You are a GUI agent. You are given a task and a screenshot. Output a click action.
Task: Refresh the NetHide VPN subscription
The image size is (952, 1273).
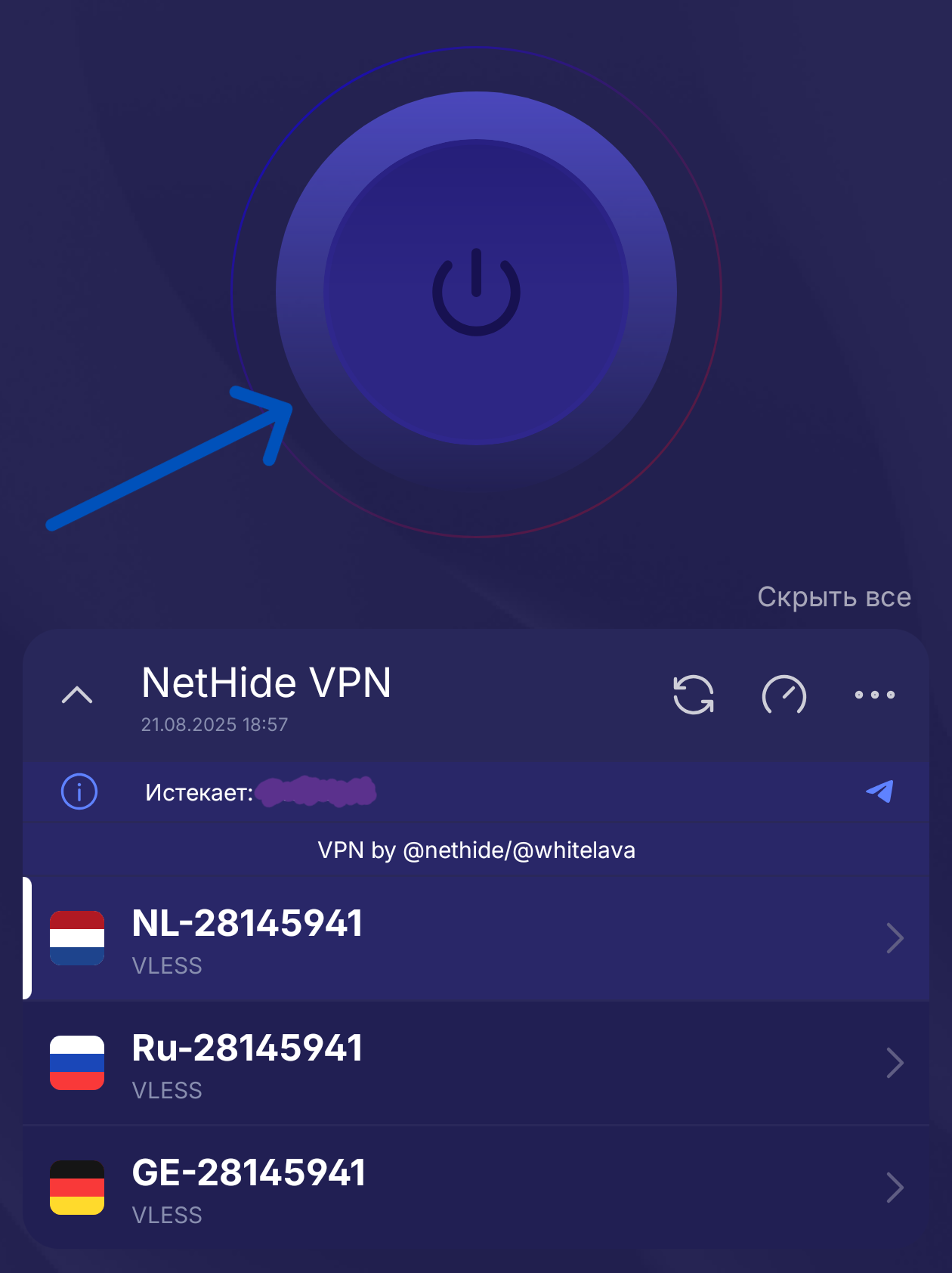click(693, 695)
